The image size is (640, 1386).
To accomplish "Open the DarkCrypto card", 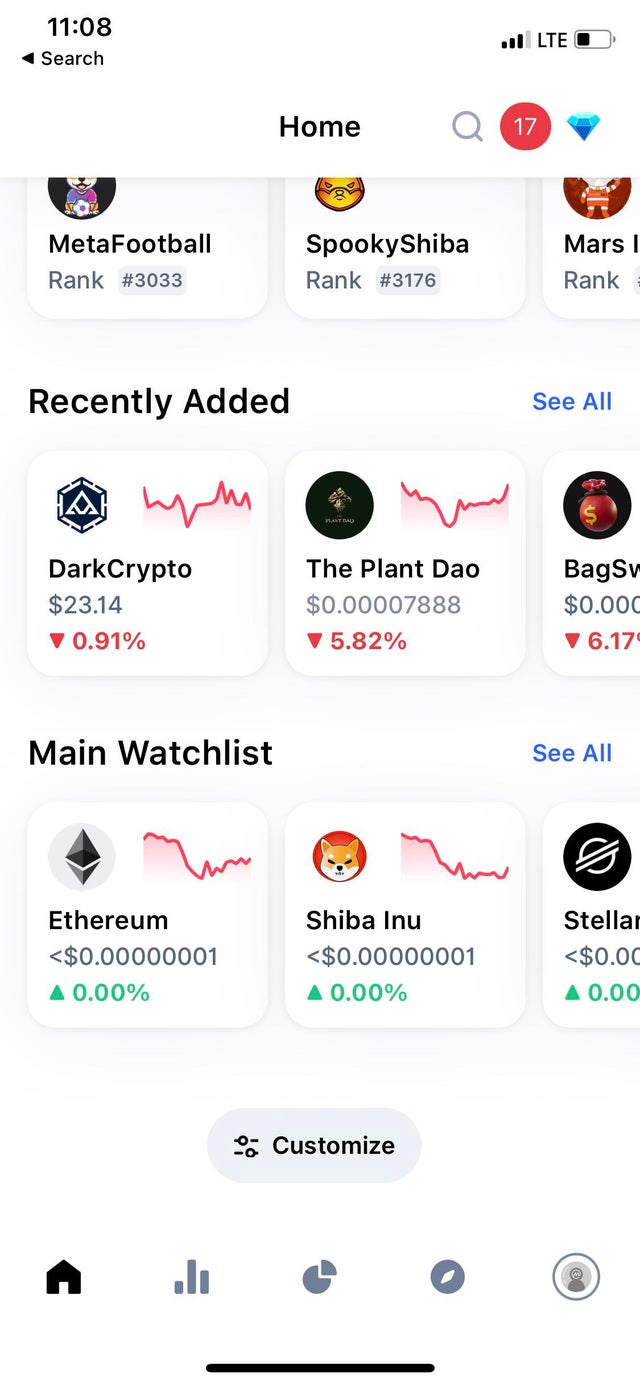I will 147,562.
